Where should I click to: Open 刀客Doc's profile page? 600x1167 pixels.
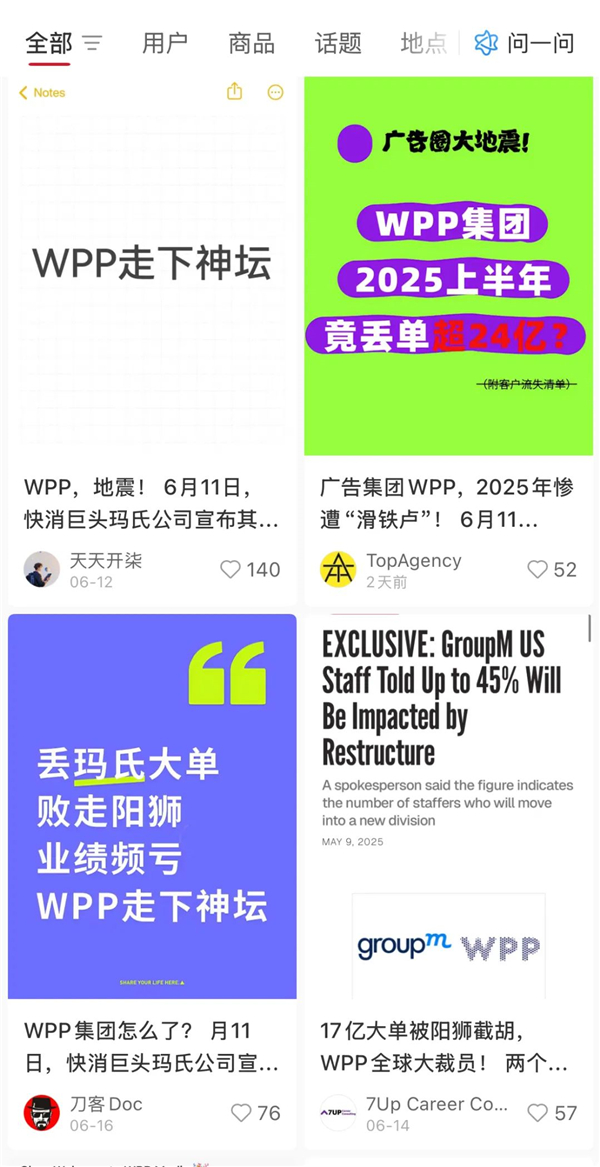42,1112
